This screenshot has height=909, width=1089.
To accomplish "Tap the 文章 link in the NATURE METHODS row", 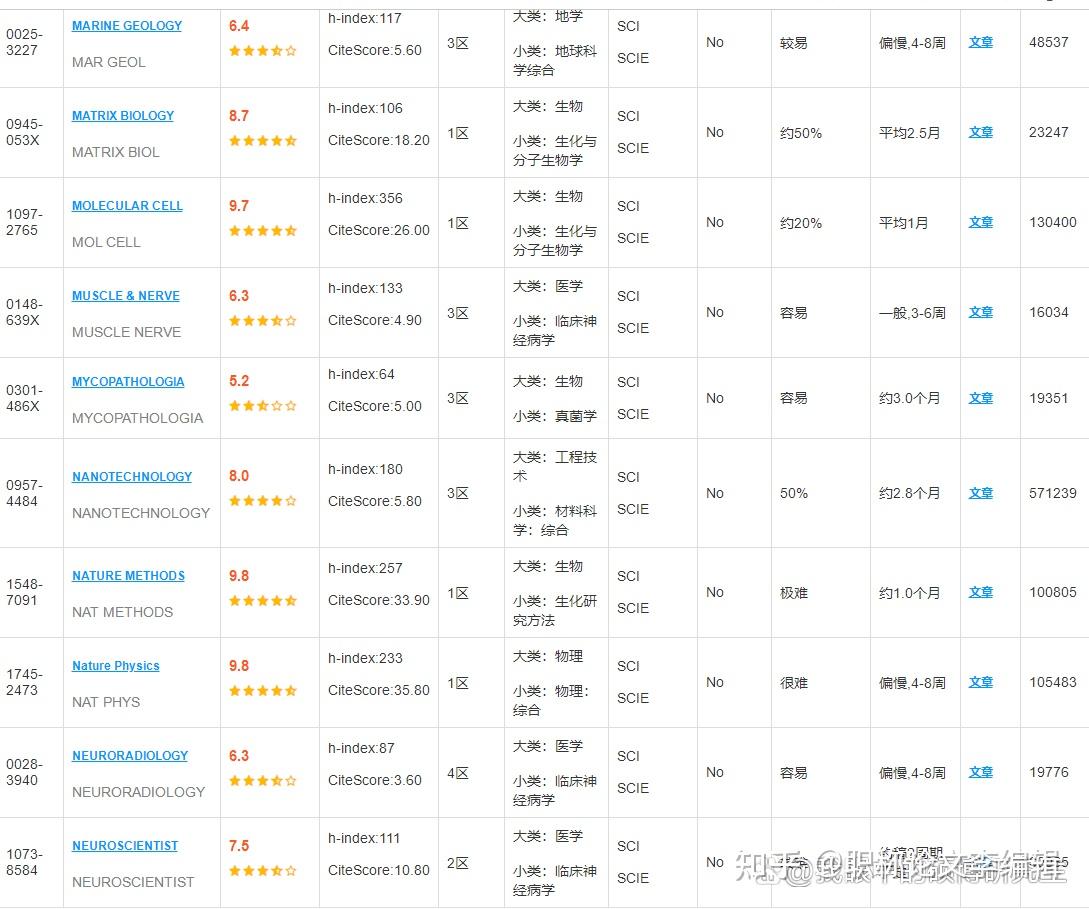I will tap(981, 592).
